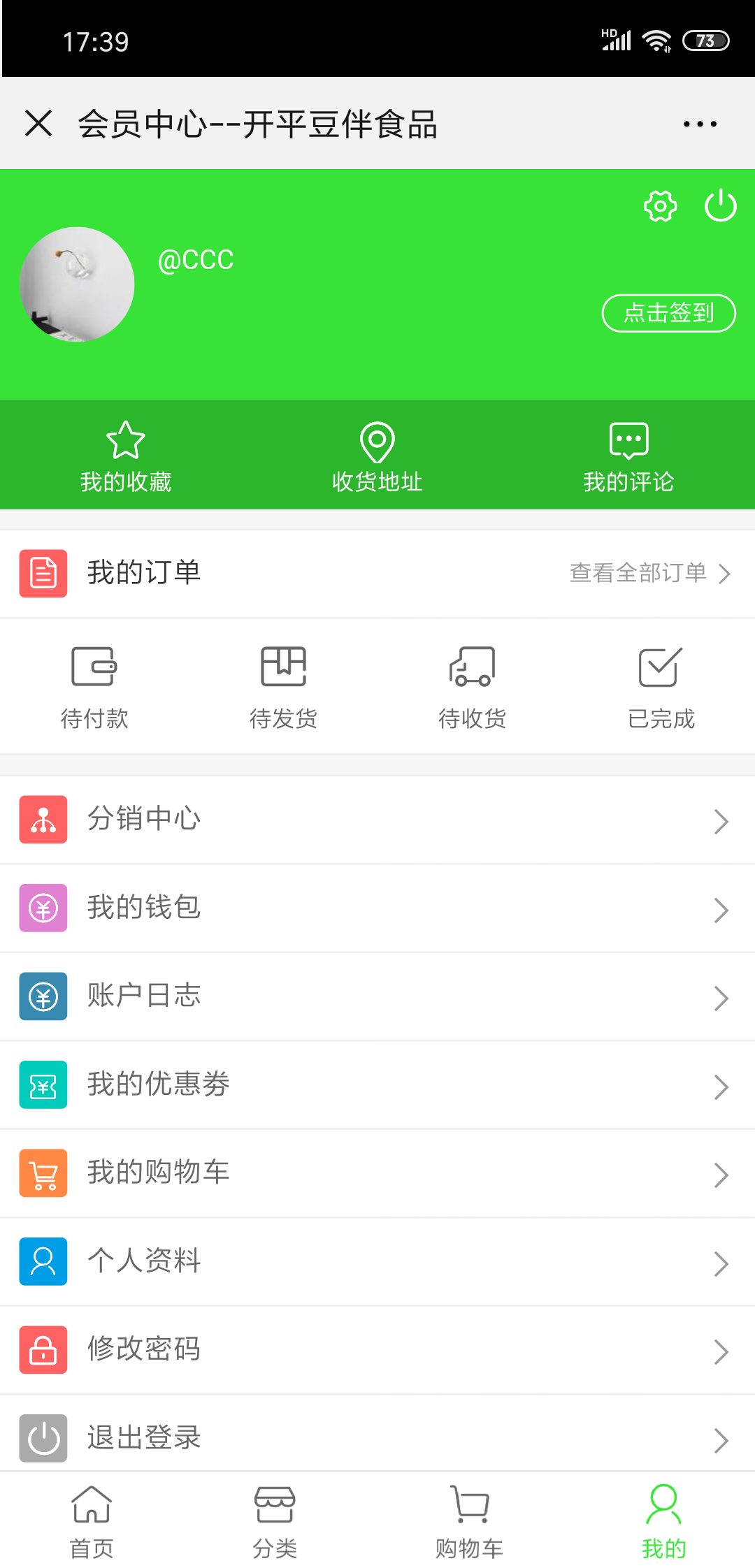
Task: Tap the power logout icon in header
Action: [720, 206]
